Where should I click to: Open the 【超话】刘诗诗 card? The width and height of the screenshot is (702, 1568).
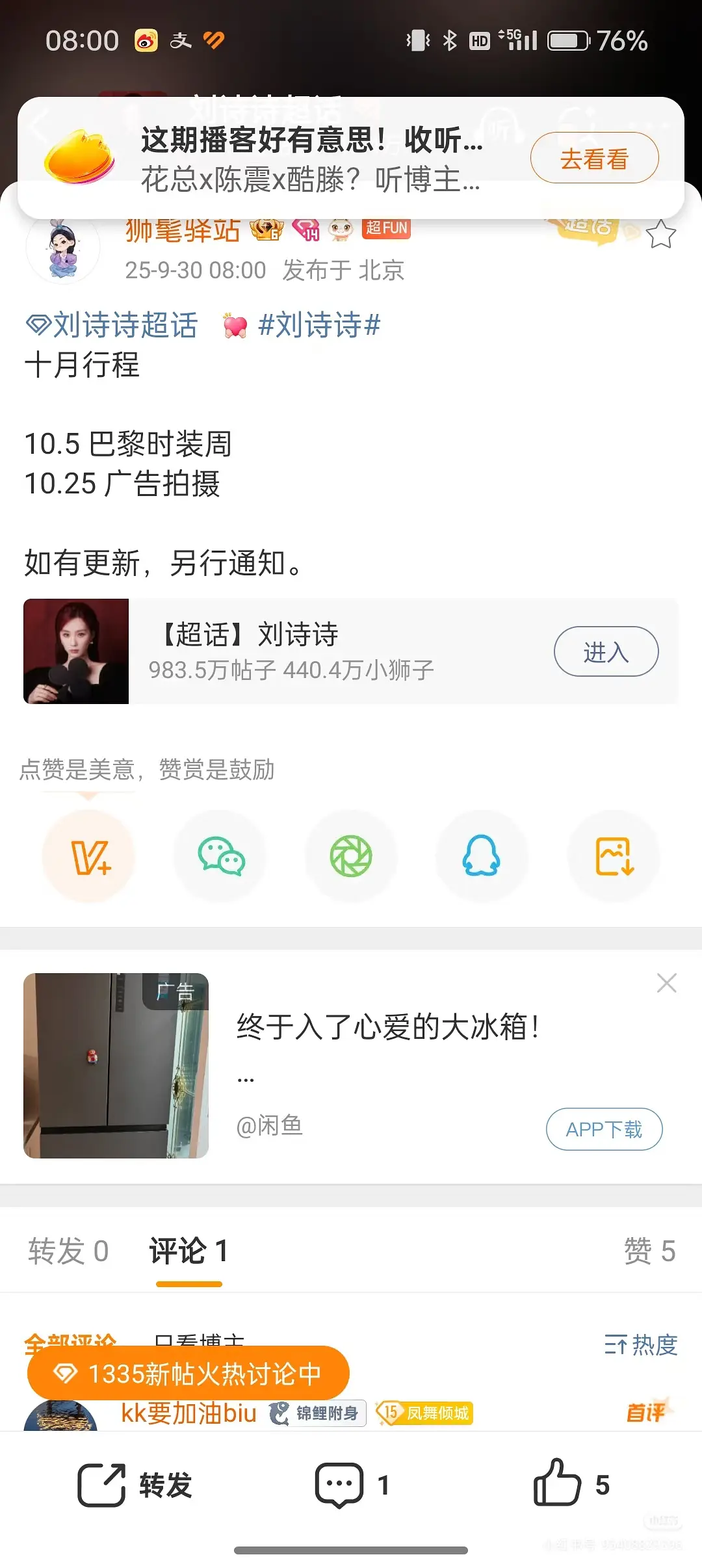click(351, 651)
